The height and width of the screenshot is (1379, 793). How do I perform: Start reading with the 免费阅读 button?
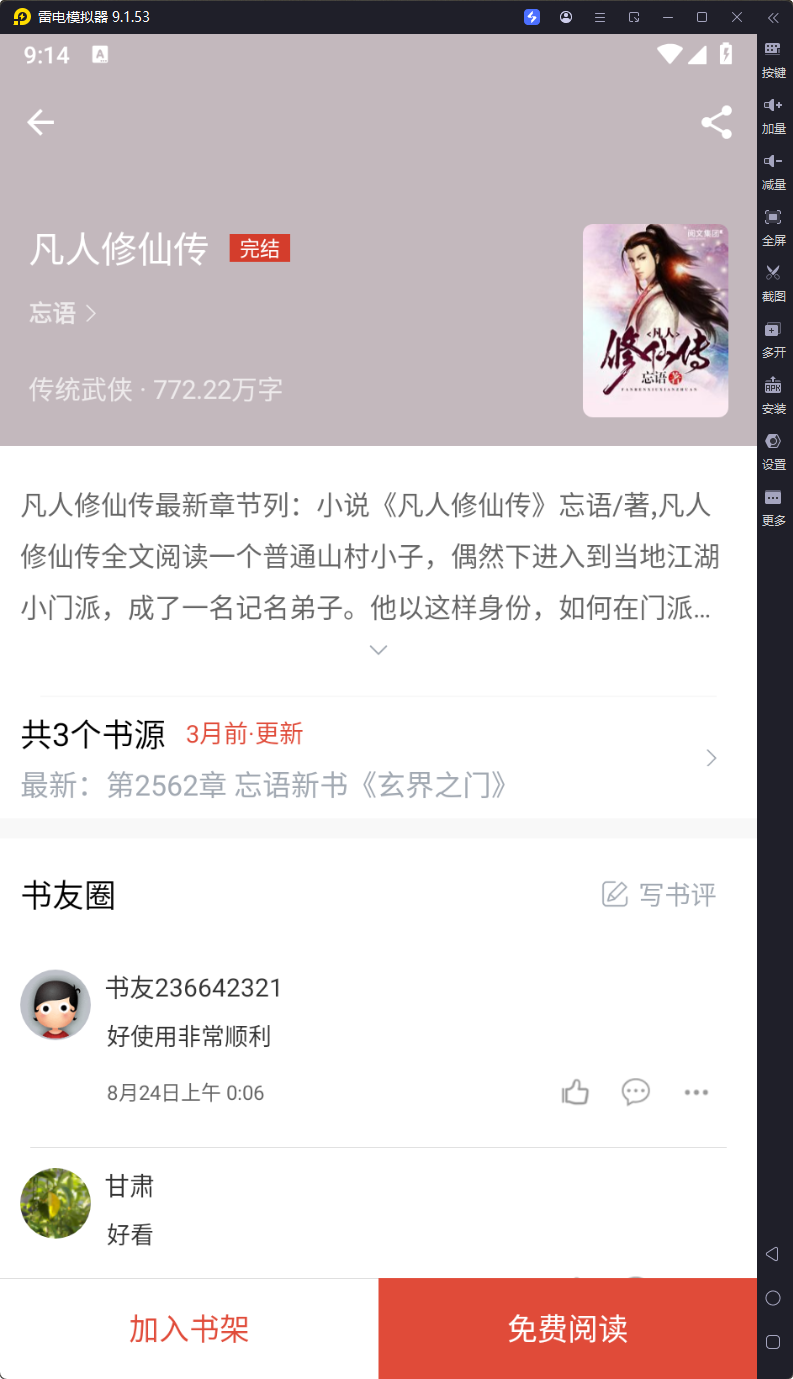(x=566, y=1329)
